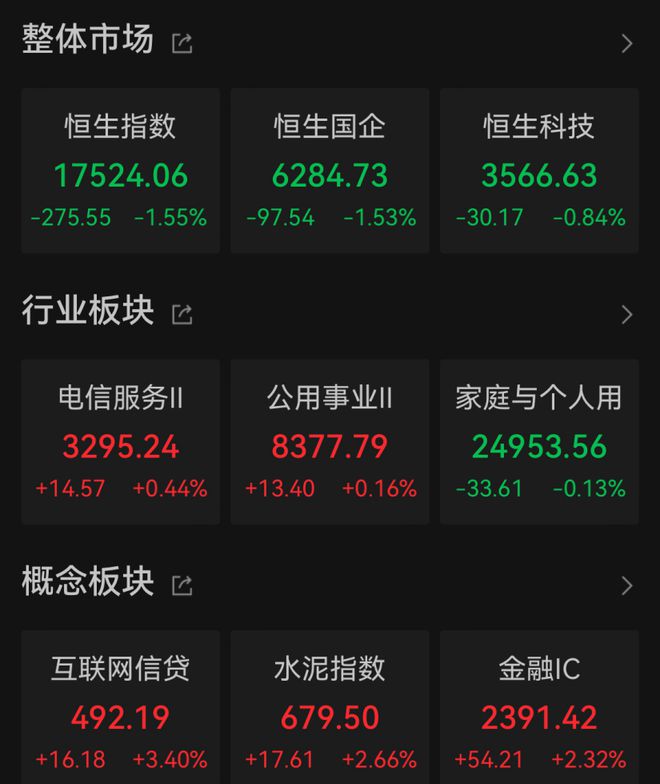Select the 公用事业II sector card
This screenshot has width=660, height=784.
tap(330, 442)
